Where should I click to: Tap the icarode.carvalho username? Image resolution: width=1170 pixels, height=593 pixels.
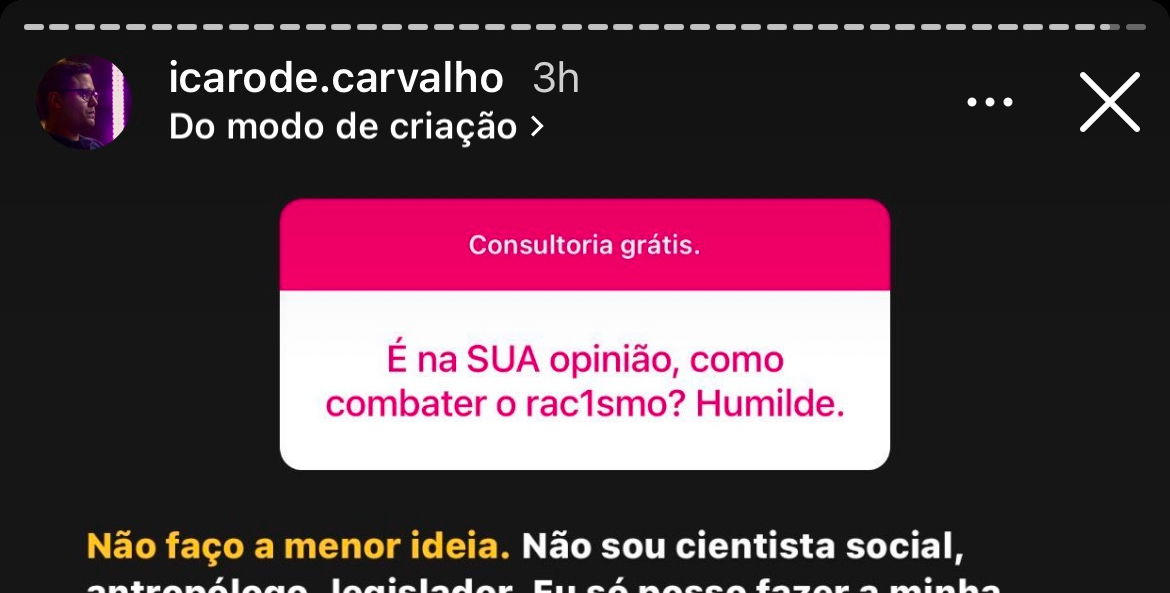pos(336,78)
